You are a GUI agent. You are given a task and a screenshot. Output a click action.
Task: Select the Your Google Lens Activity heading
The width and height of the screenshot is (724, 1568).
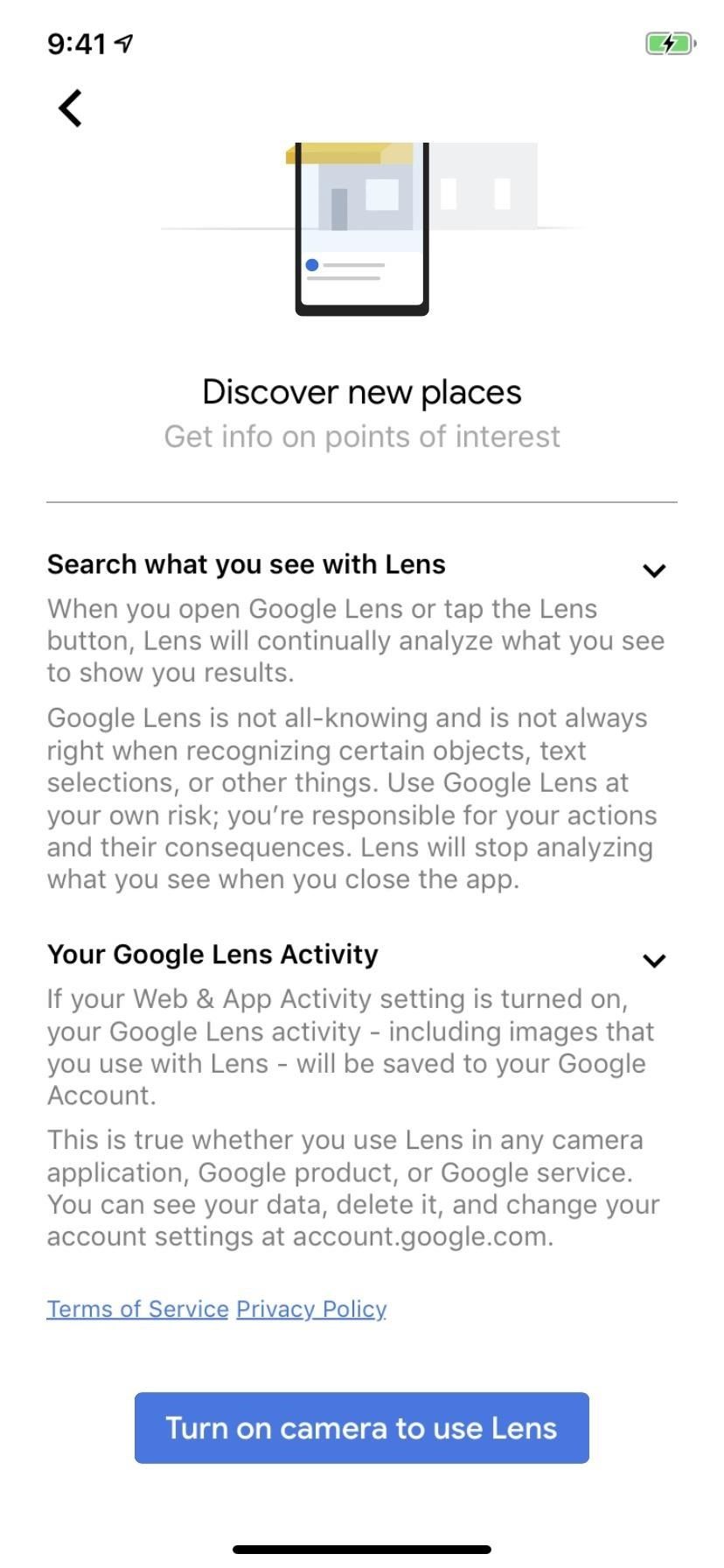click(212, 955)
